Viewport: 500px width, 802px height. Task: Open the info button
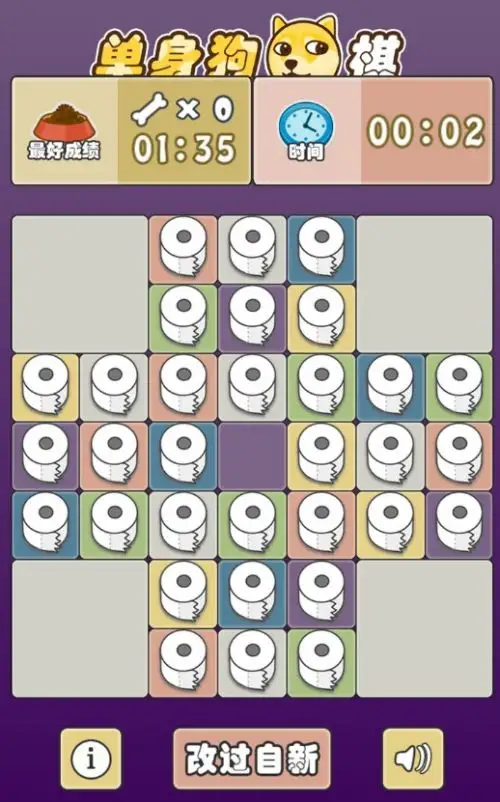(91, 759)
